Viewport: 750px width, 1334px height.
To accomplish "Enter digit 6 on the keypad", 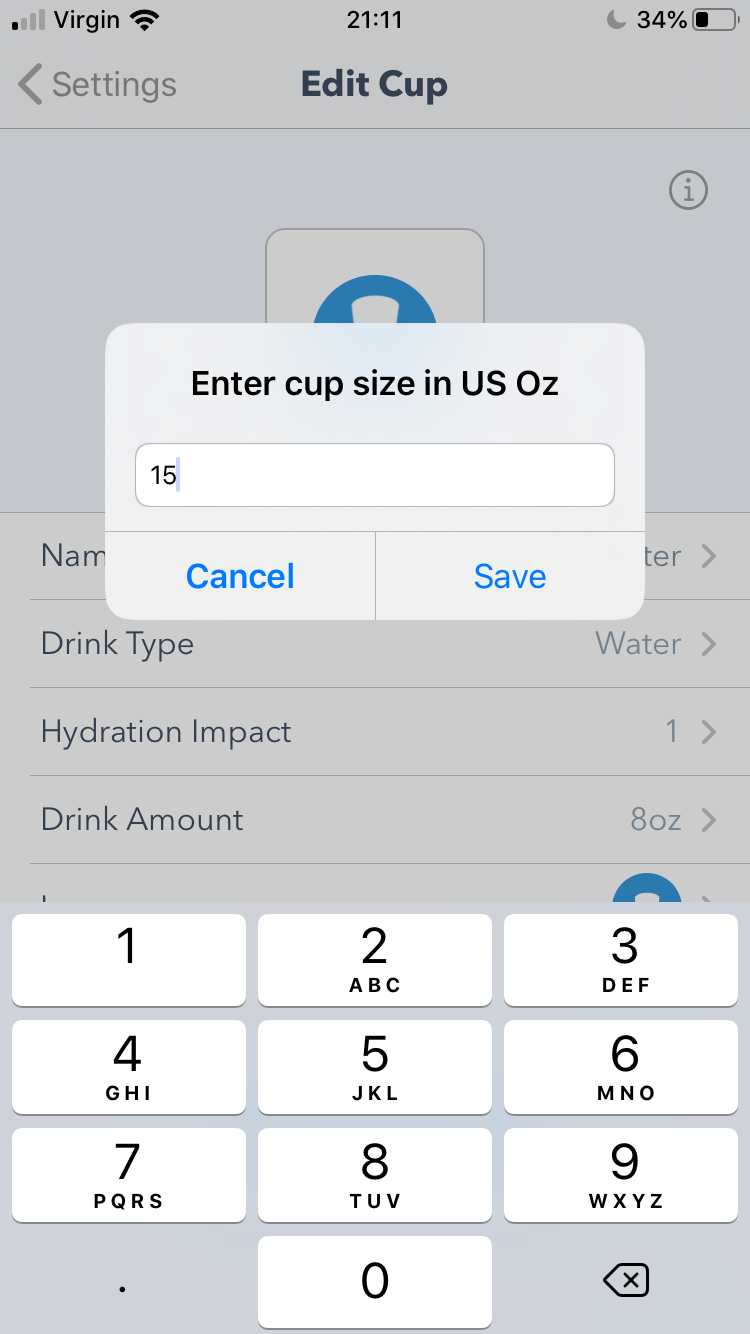I will (624, 1067).
